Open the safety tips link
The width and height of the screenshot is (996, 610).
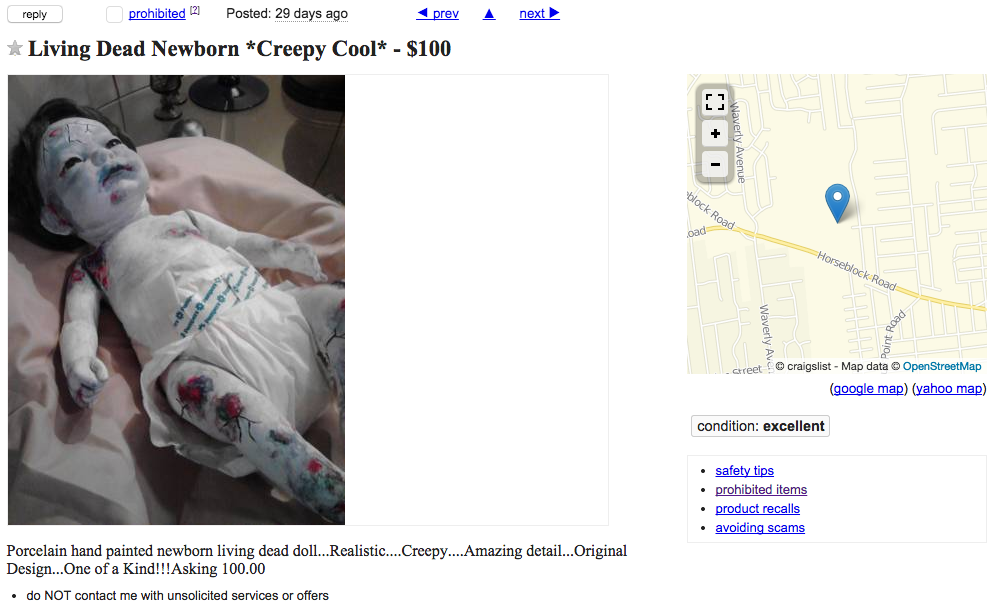click(x=744, y=471)
